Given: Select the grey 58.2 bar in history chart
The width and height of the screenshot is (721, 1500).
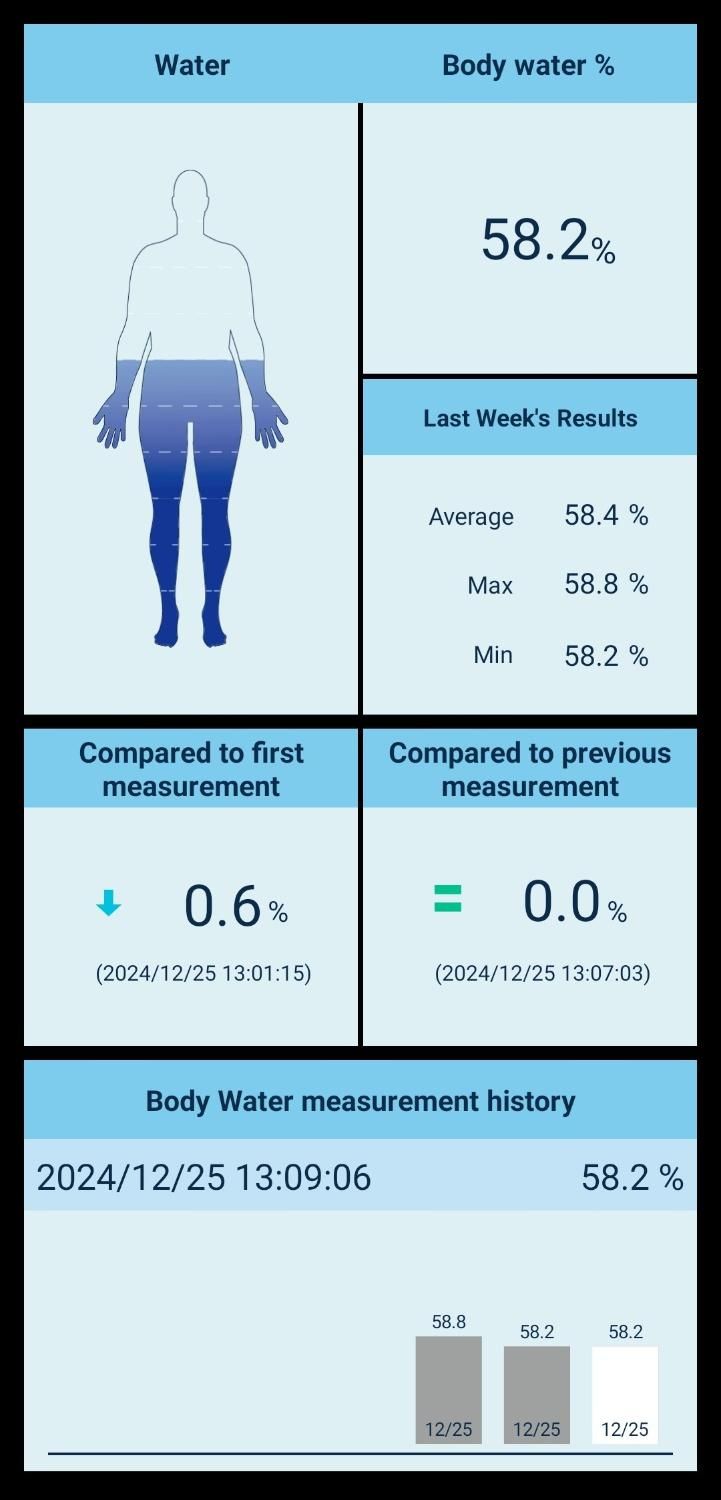Looking at the screenshot, I should (536, 1394).
